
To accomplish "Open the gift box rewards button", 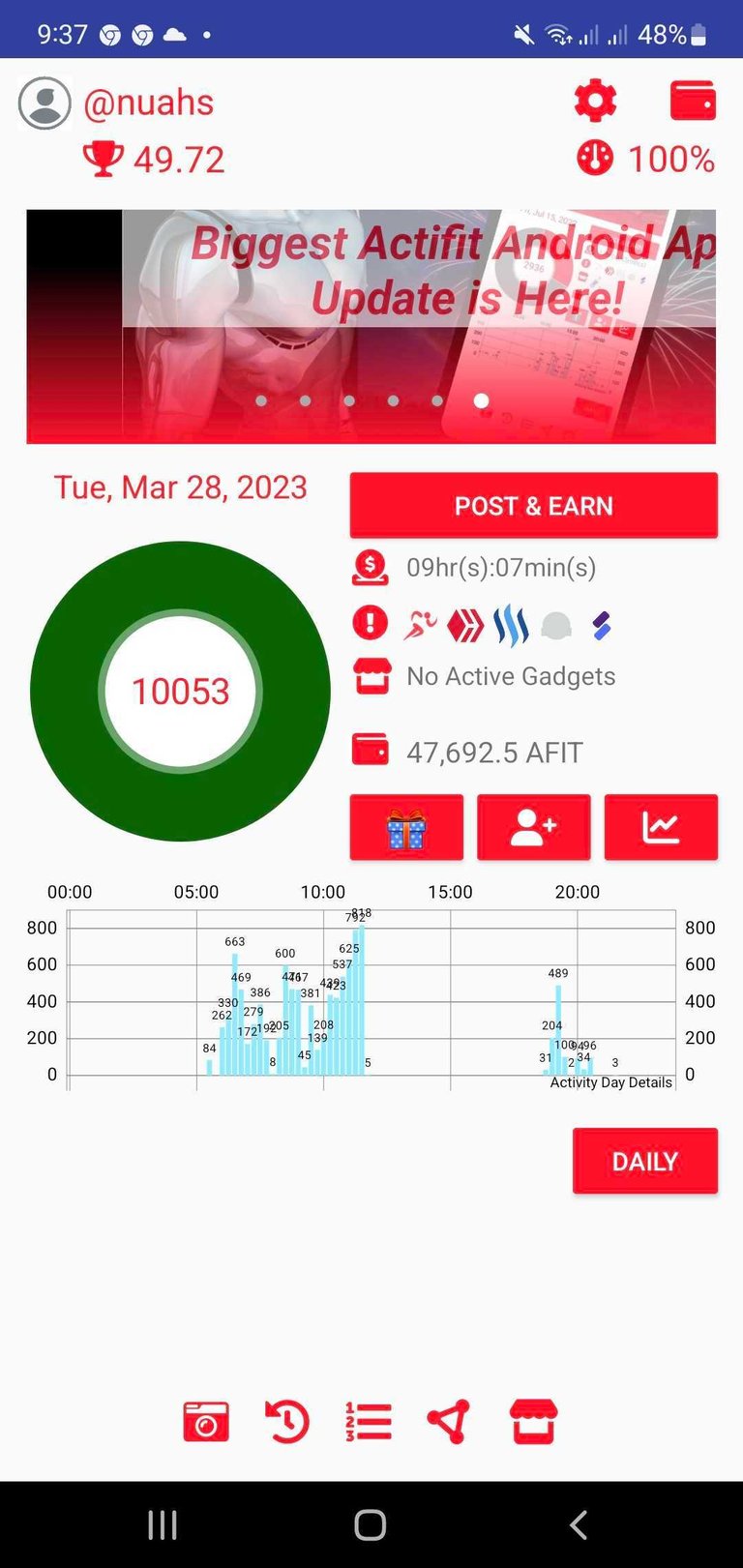I will pos(406,828).
